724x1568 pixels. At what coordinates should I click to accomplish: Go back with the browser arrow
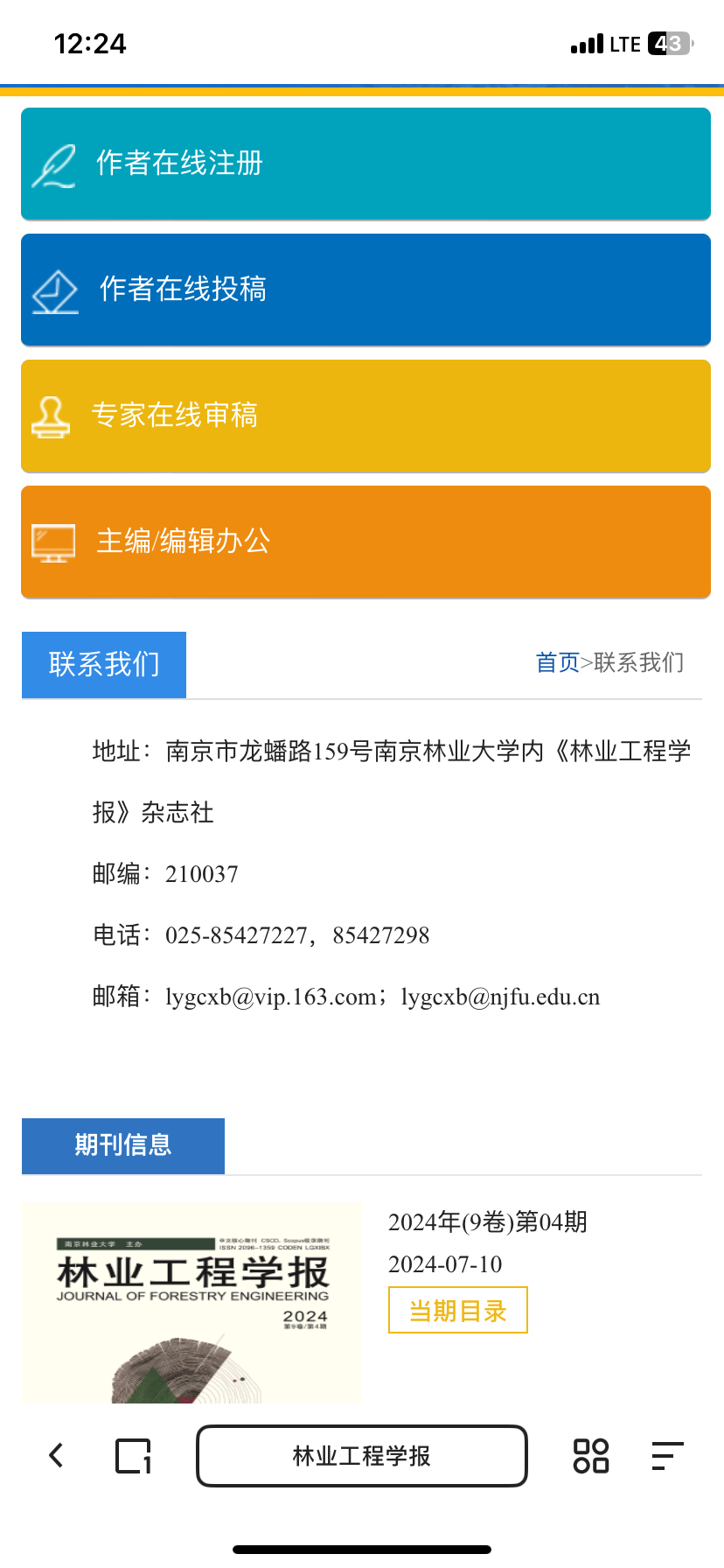pos(57,1455)
